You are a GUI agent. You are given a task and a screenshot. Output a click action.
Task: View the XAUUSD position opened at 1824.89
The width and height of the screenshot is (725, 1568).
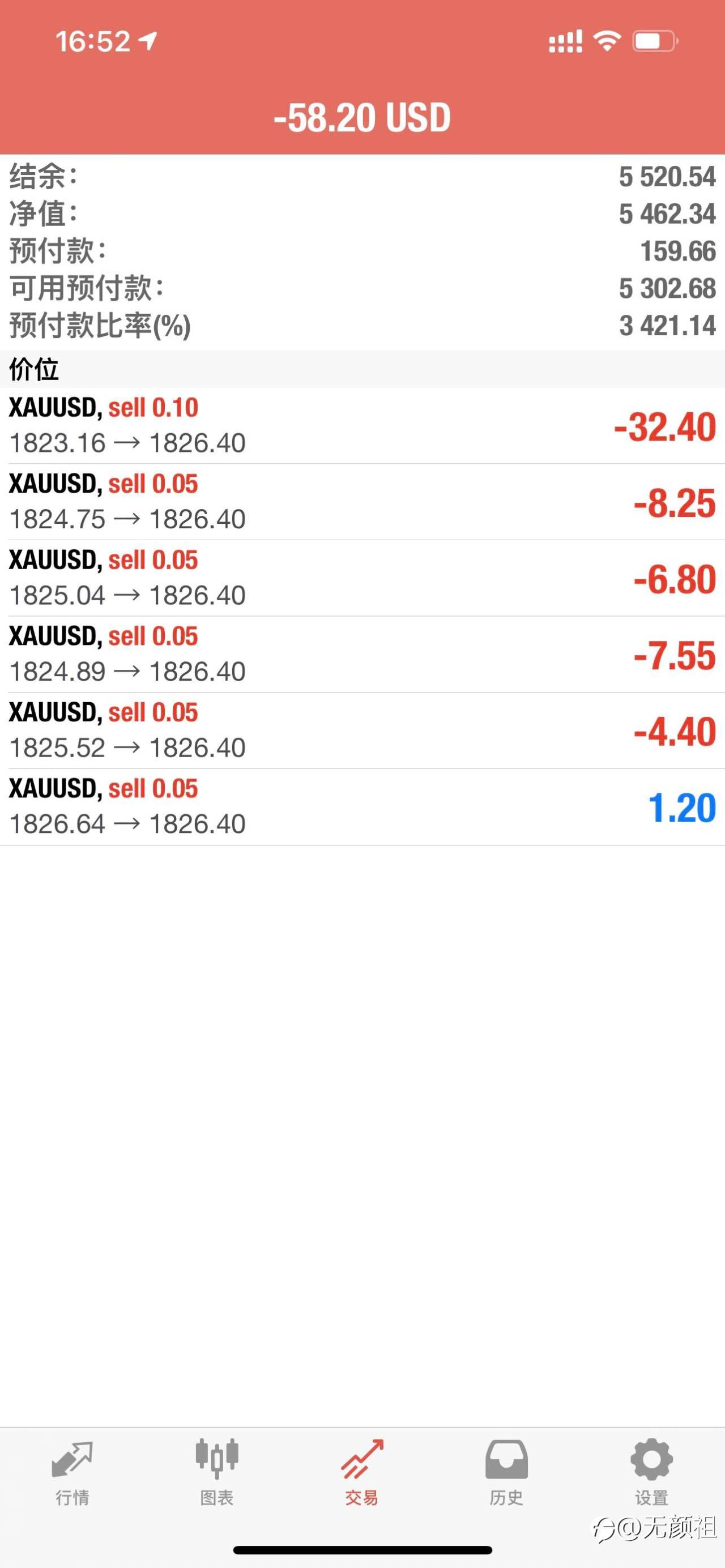[x=362, y=655]
